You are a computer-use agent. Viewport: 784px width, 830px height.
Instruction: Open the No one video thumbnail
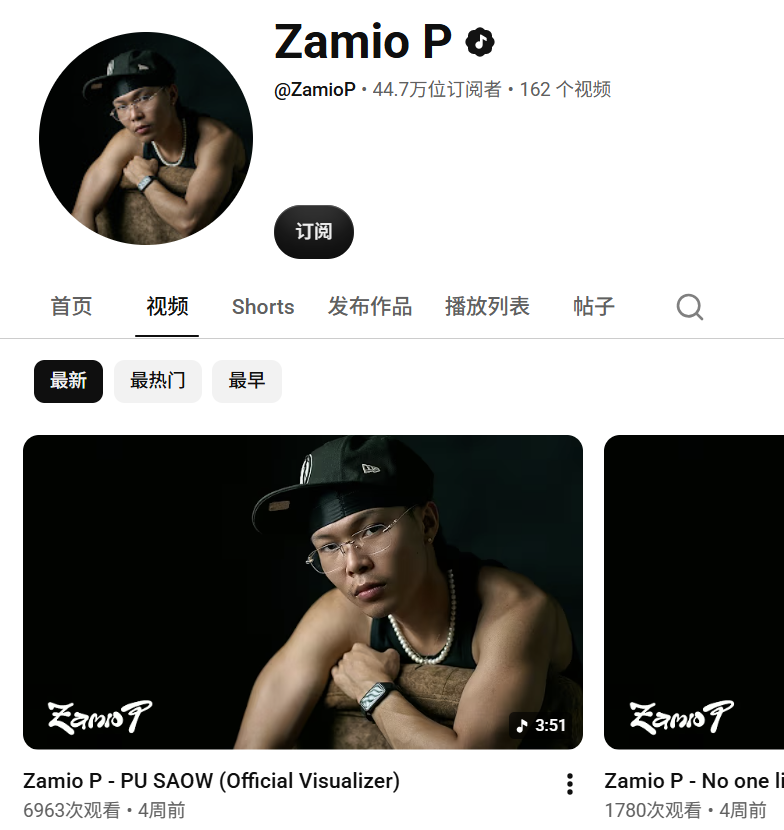coord(694,592)
